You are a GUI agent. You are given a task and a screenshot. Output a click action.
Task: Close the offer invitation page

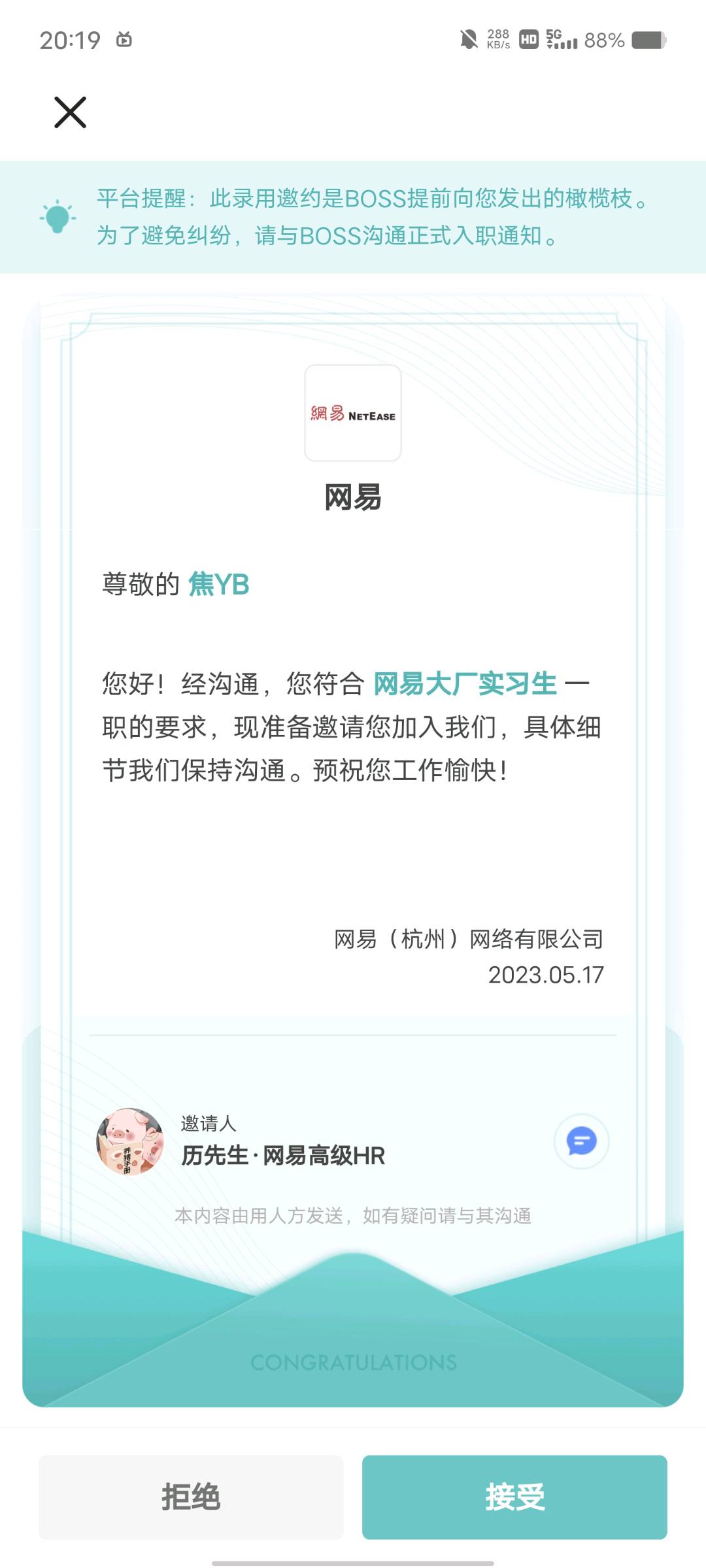click(70, 112)
